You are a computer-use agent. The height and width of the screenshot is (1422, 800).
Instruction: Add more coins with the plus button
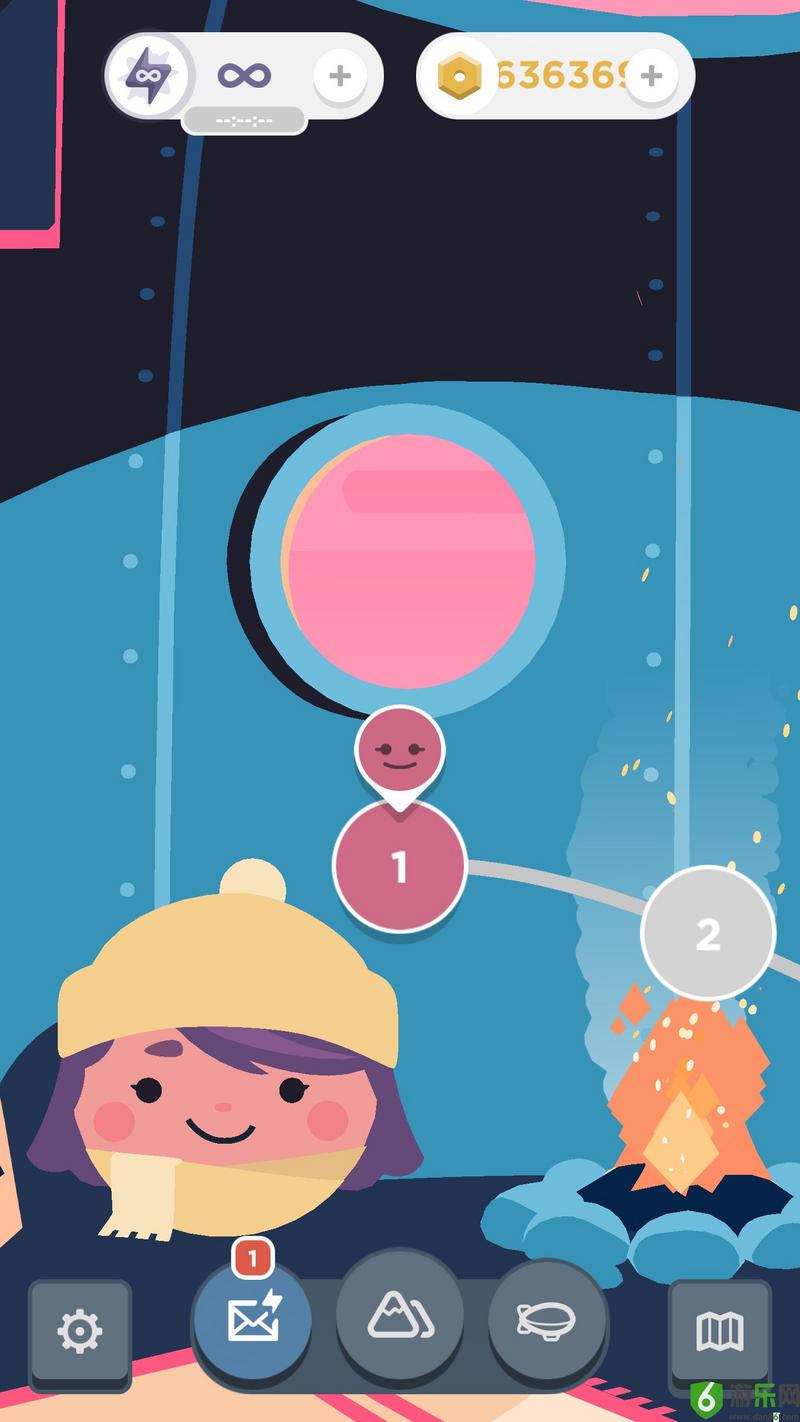[651, 76]
